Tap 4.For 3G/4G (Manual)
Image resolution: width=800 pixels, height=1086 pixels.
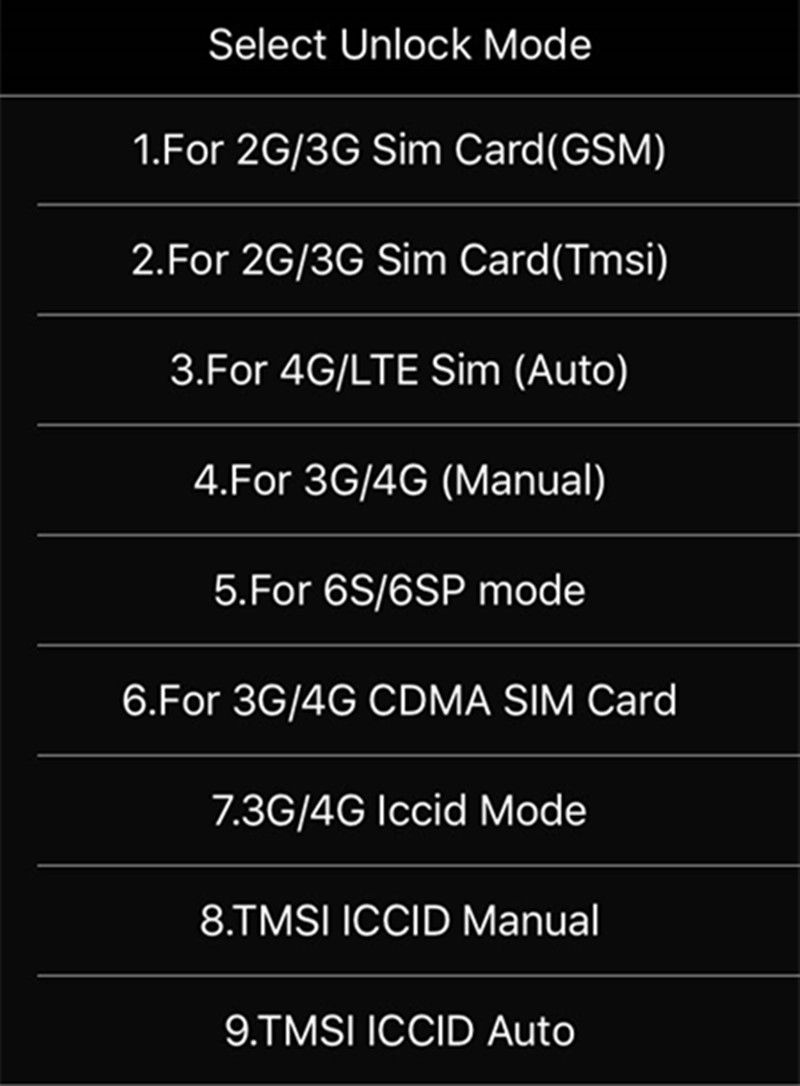(400, 480)
